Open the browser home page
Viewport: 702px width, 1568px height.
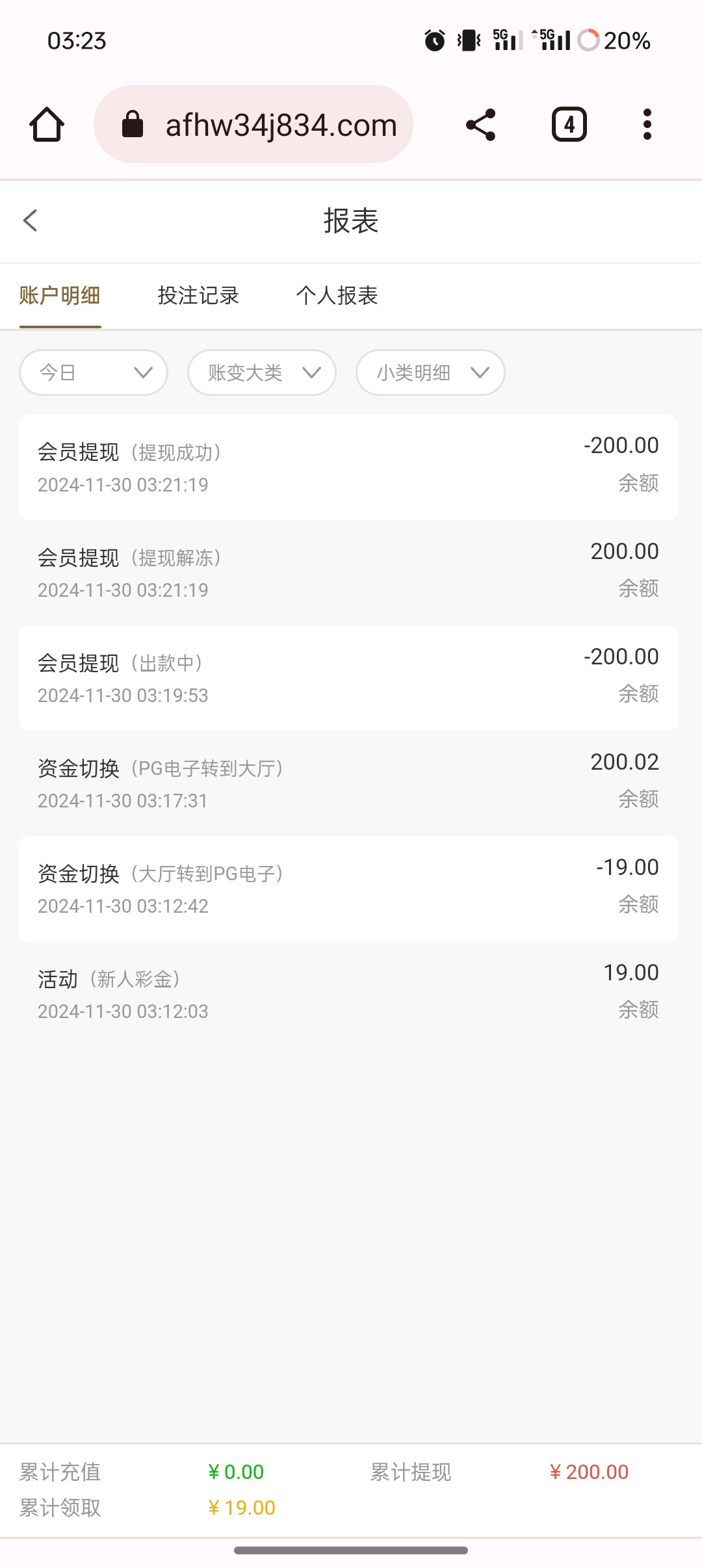[47, 124]
